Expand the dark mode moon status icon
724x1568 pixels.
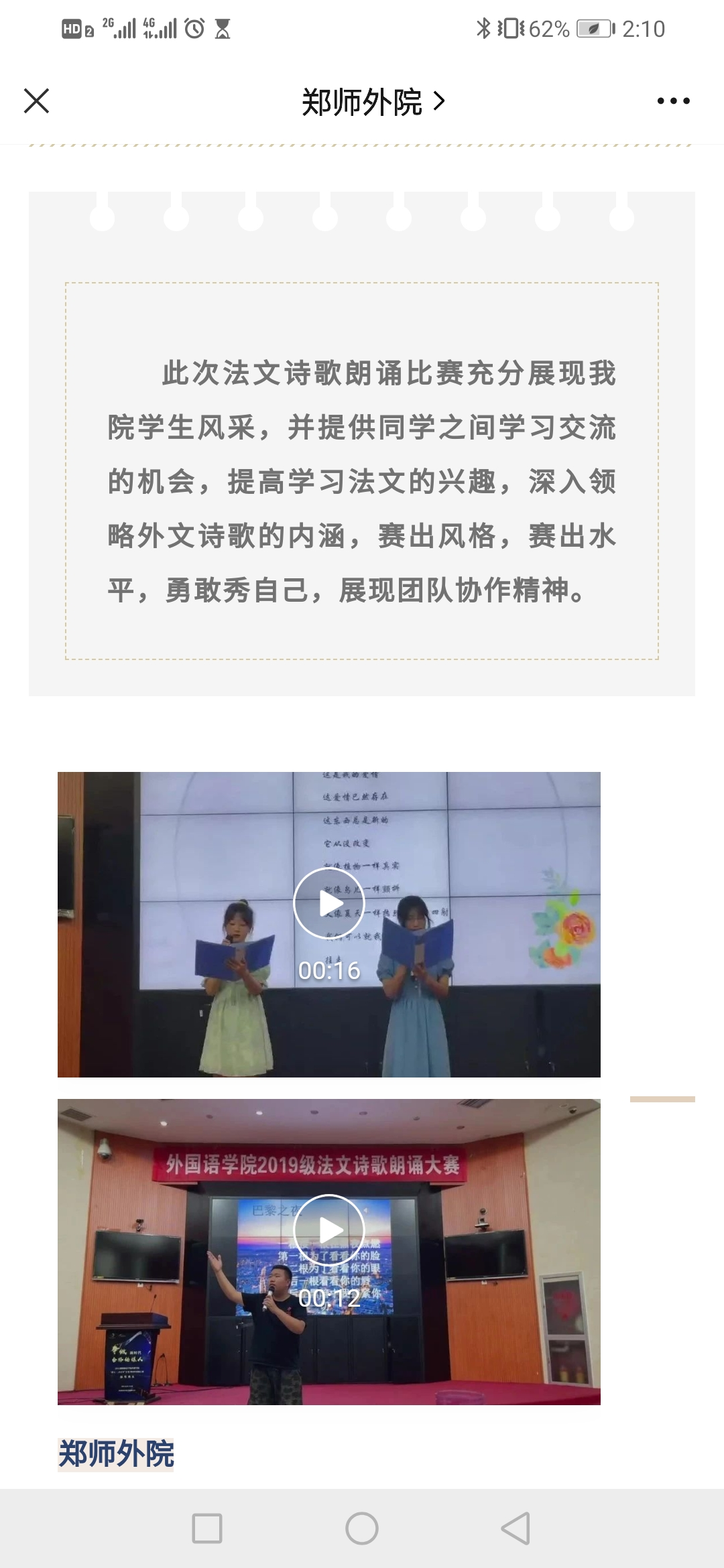point(593,28)
